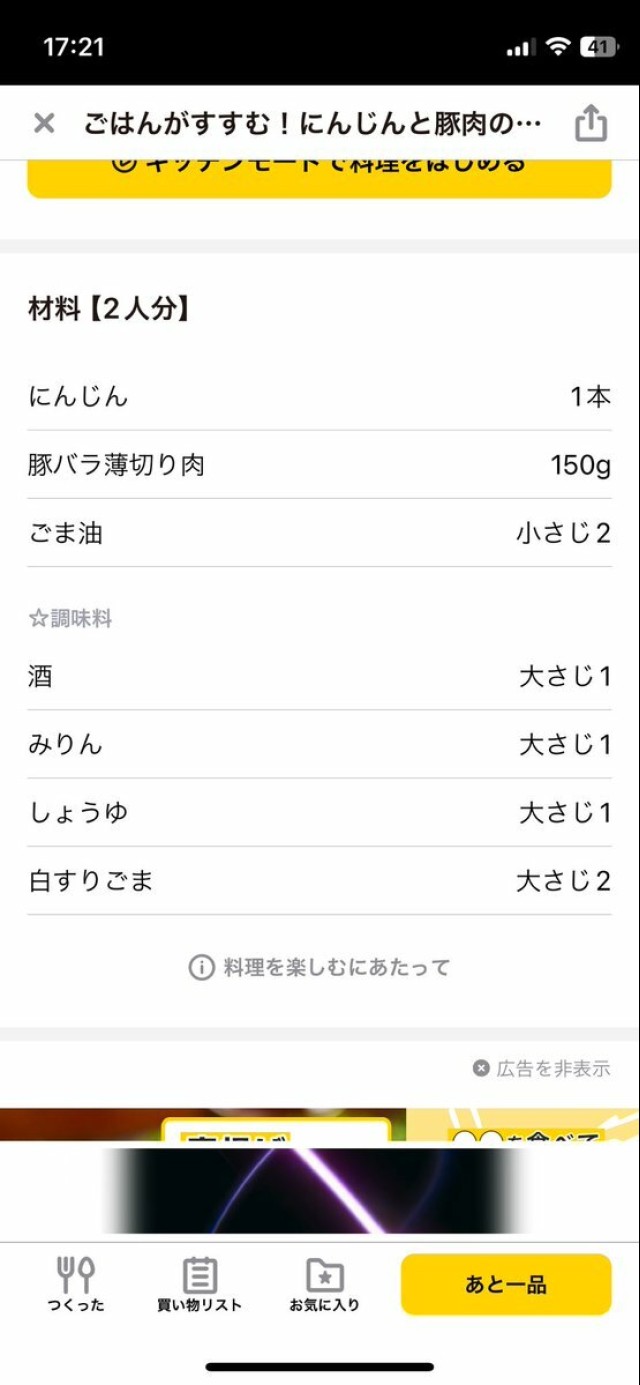Save recipe to お気に入り
Viewport: 640px width, 1385px height.
324,1284
